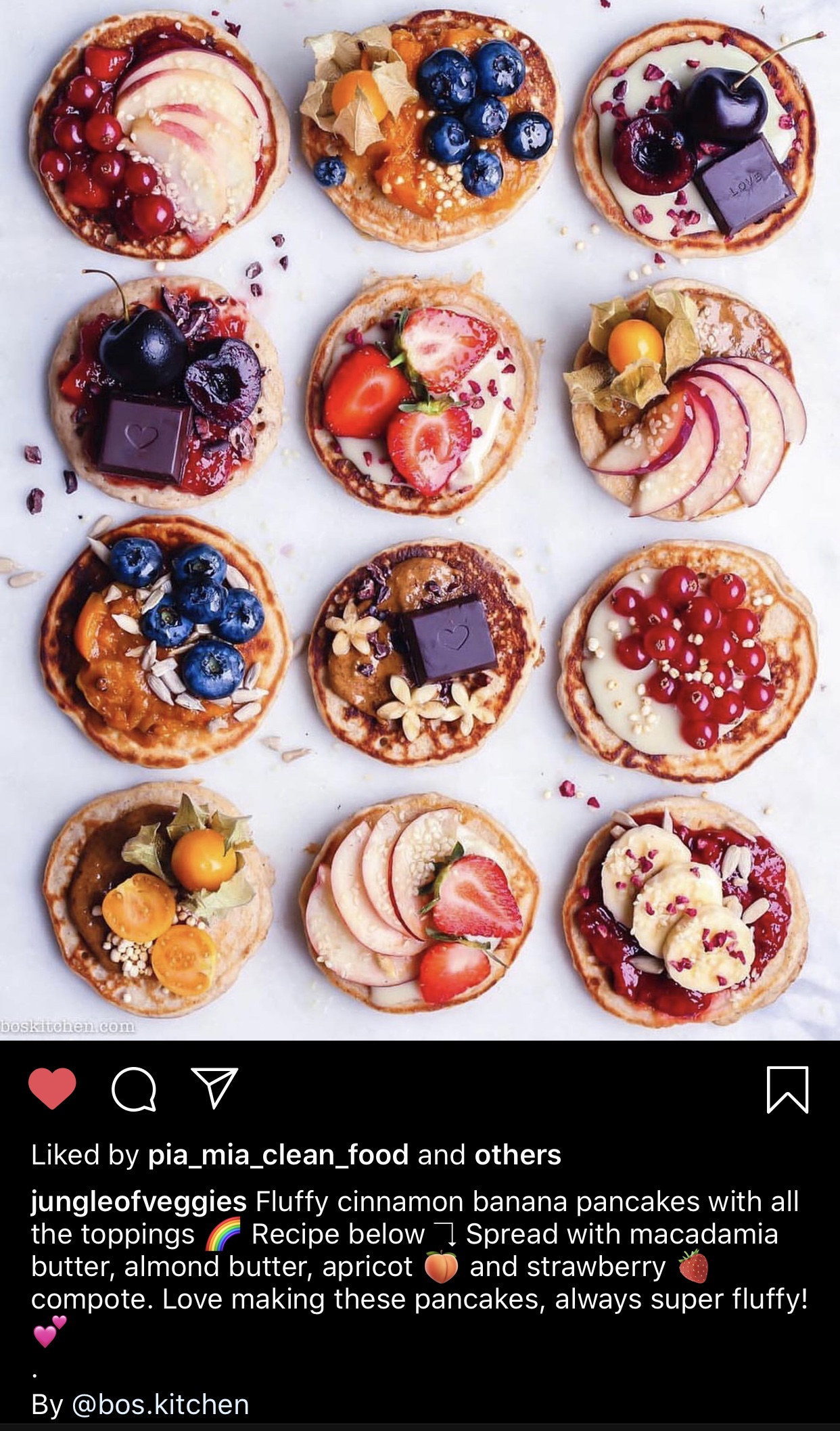Open jungleofveggies profile from the caption
This screenshot has height=1431, width=840.
(139, 1202)
